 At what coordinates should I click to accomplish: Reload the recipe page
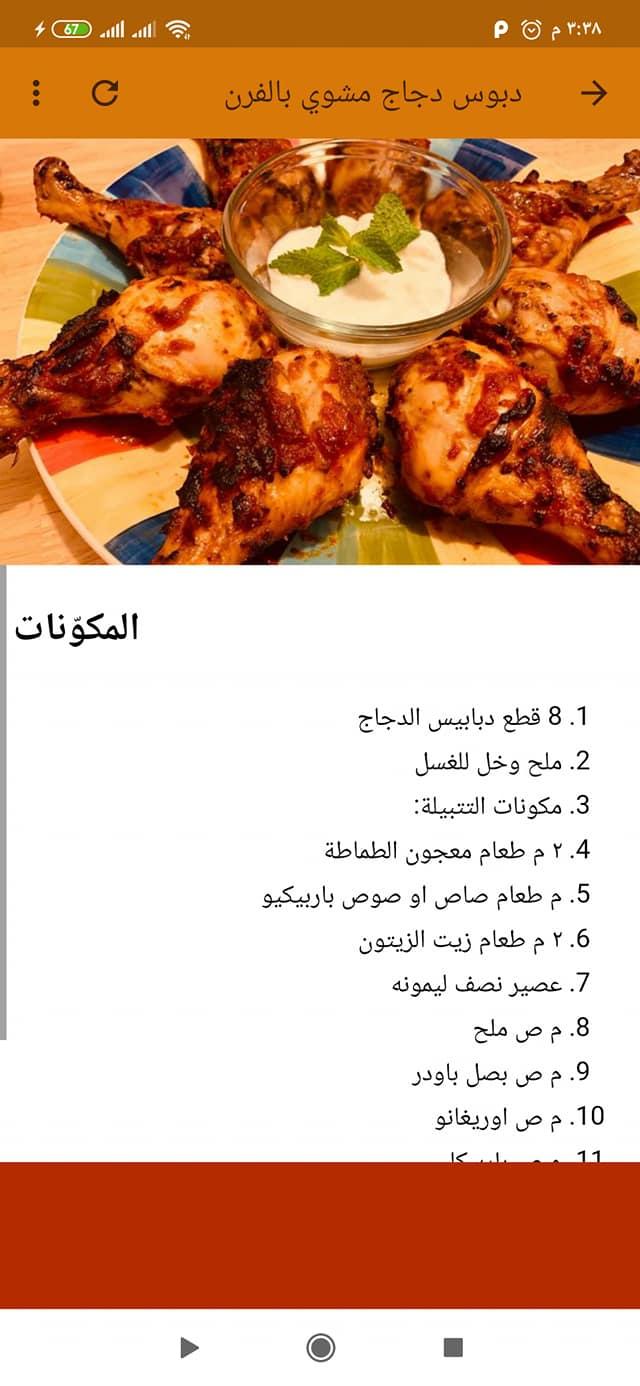pyautogui.click(x=105, y=93)
